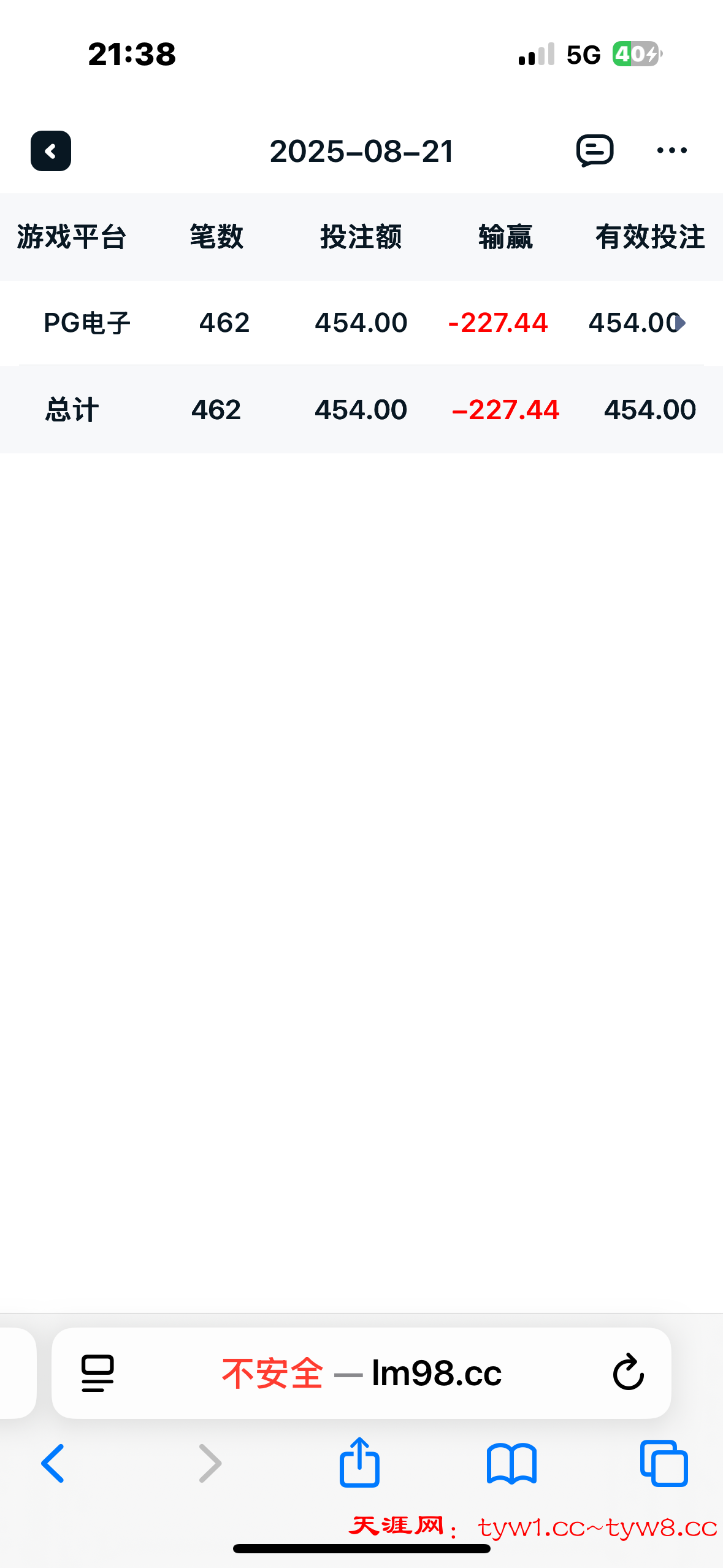This screenshot has height=1568, width=723.
Task: Open Safari bookmarks
Action: 511,1463
